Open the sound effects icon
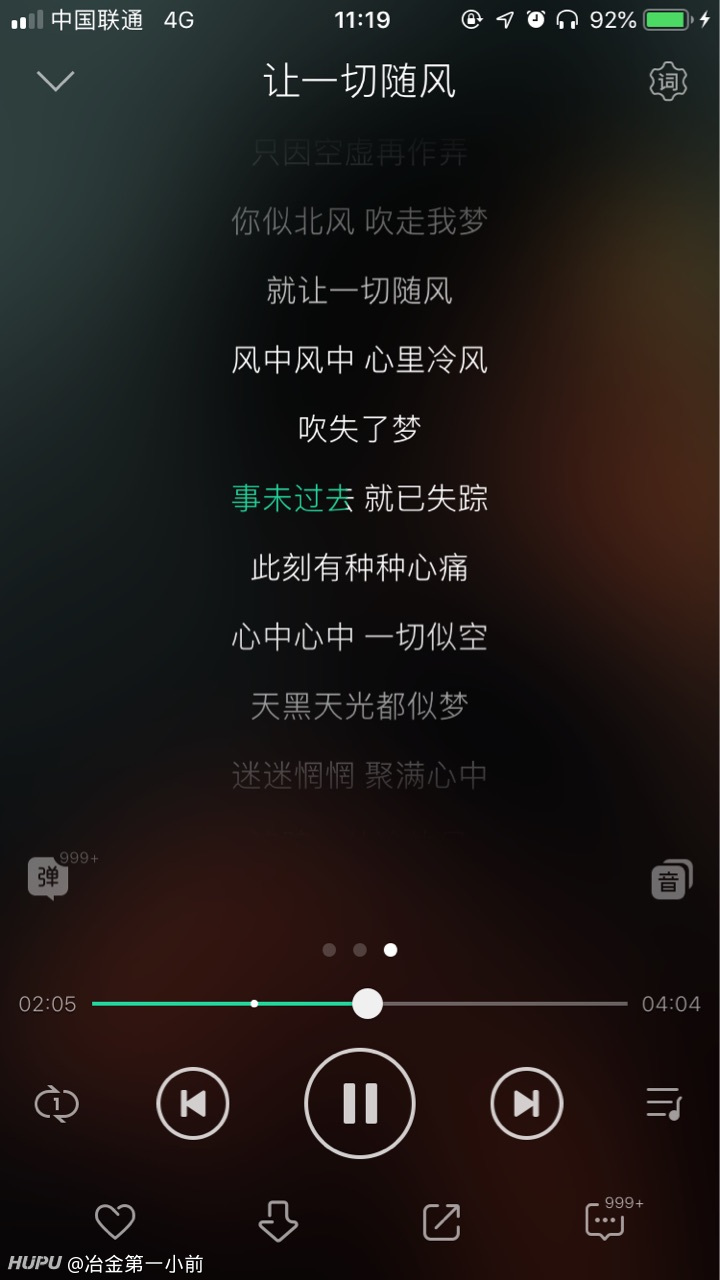The height and width of the screenshot is (1280, 720). 671,880
